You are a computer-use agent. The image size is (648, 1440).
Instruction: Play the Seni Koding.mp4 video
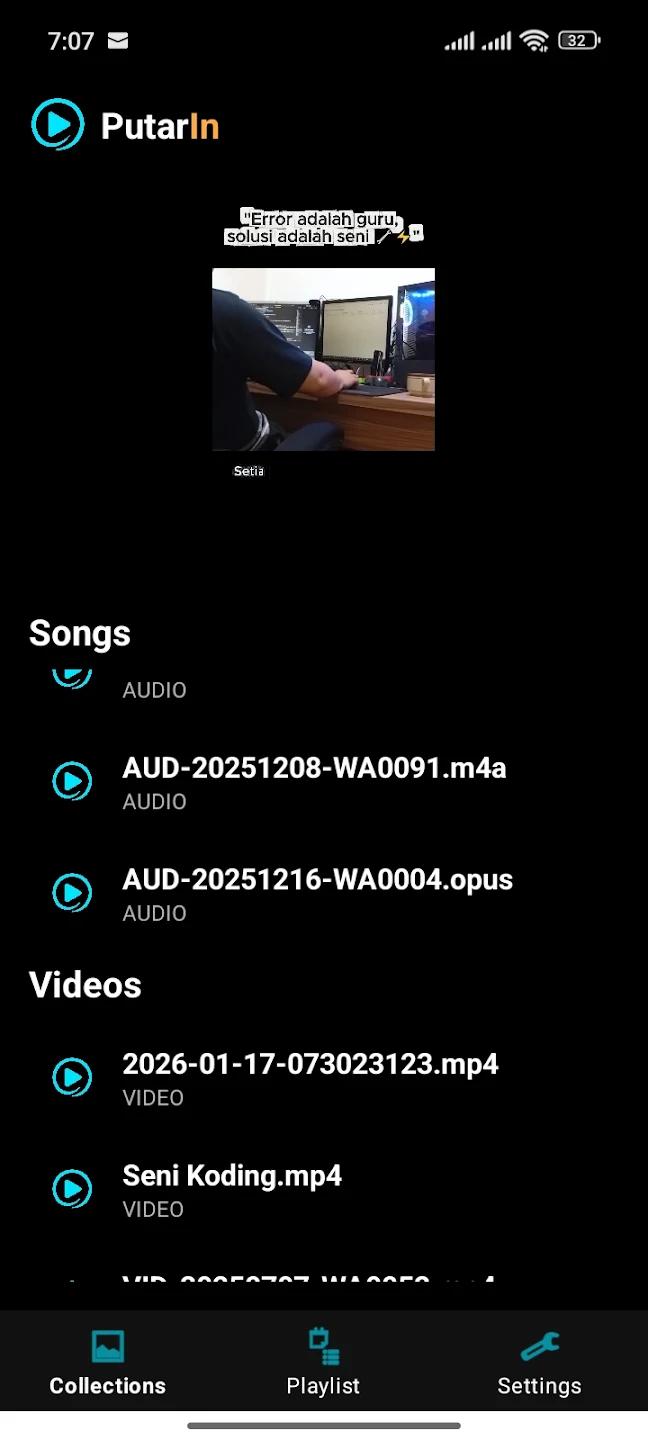[324, 1190]
